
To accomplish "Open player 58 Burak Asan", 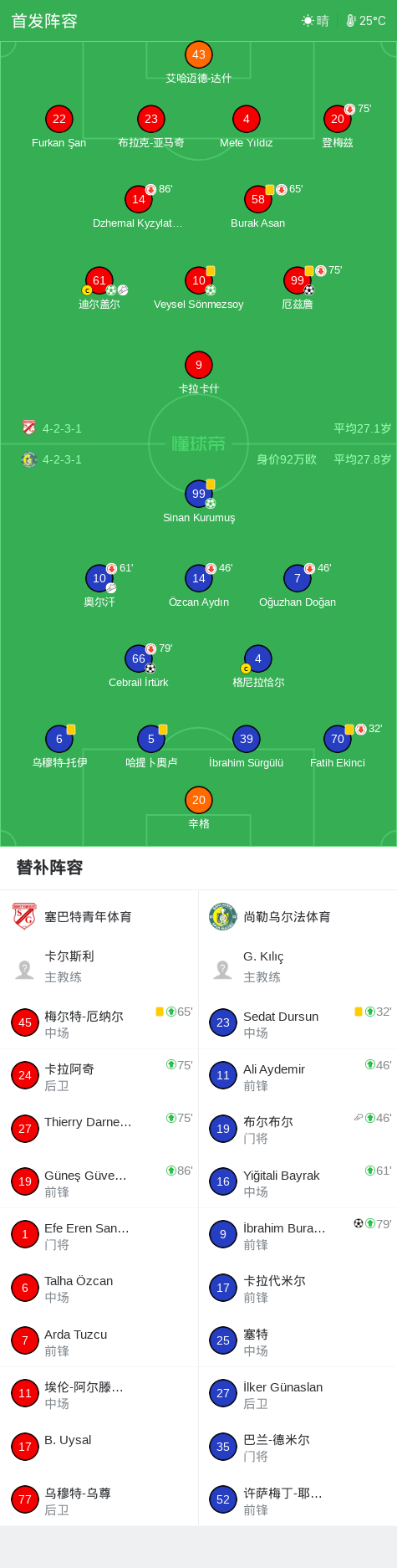I will [257, 208].
